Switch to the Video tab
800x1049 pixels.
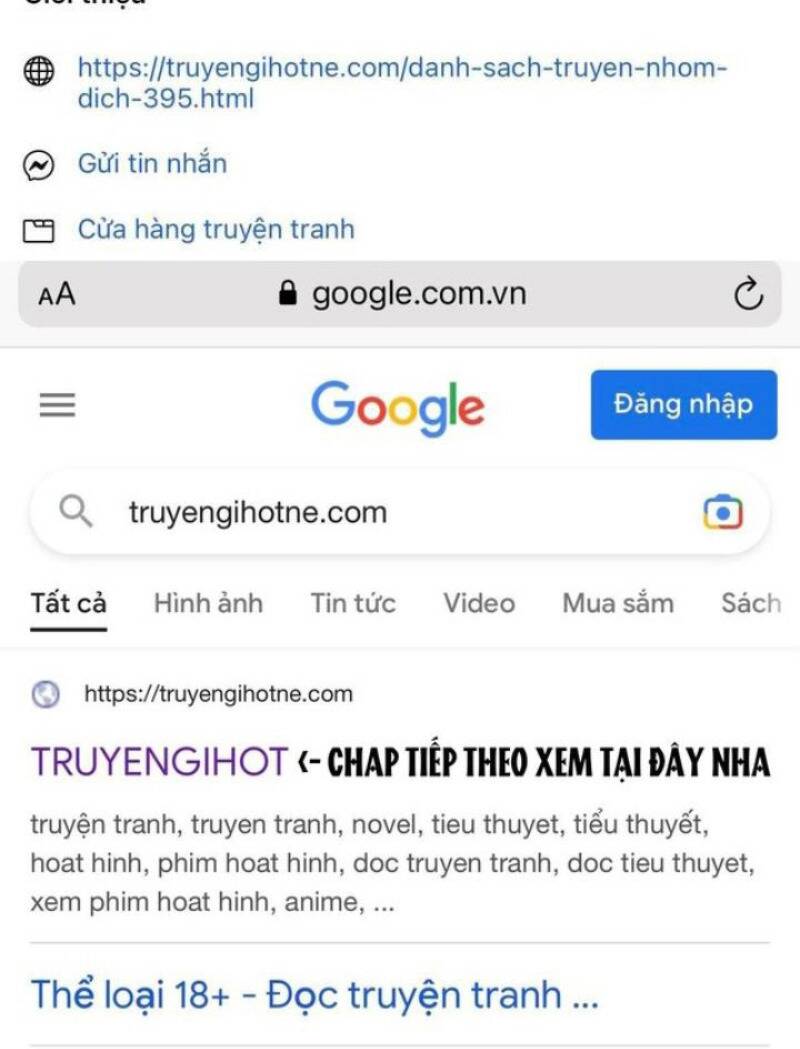(478, 603)
